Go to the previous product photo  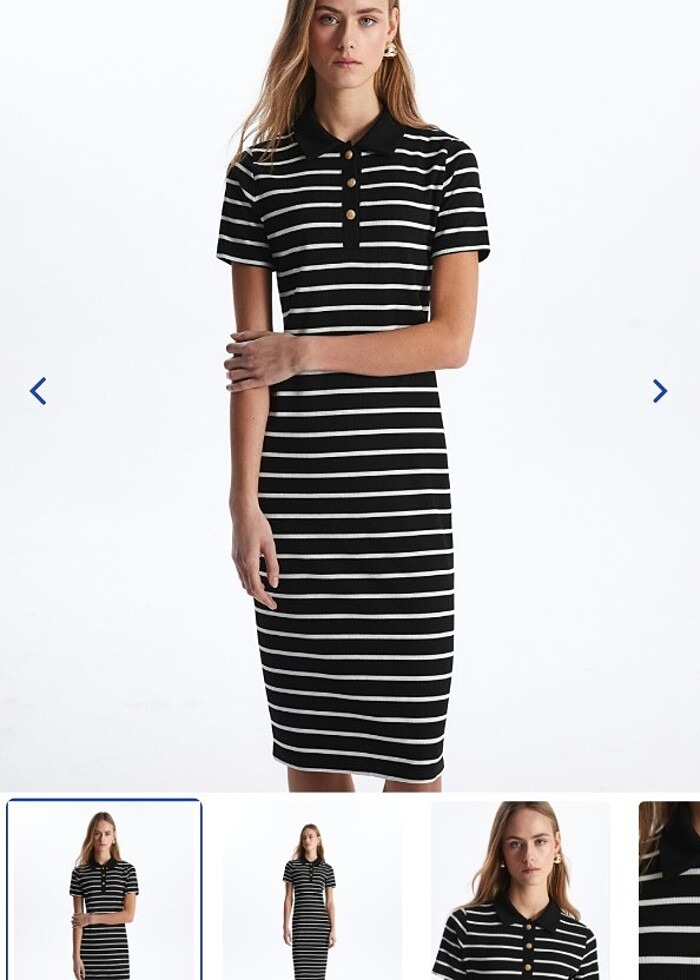click(x=38, y=391)
